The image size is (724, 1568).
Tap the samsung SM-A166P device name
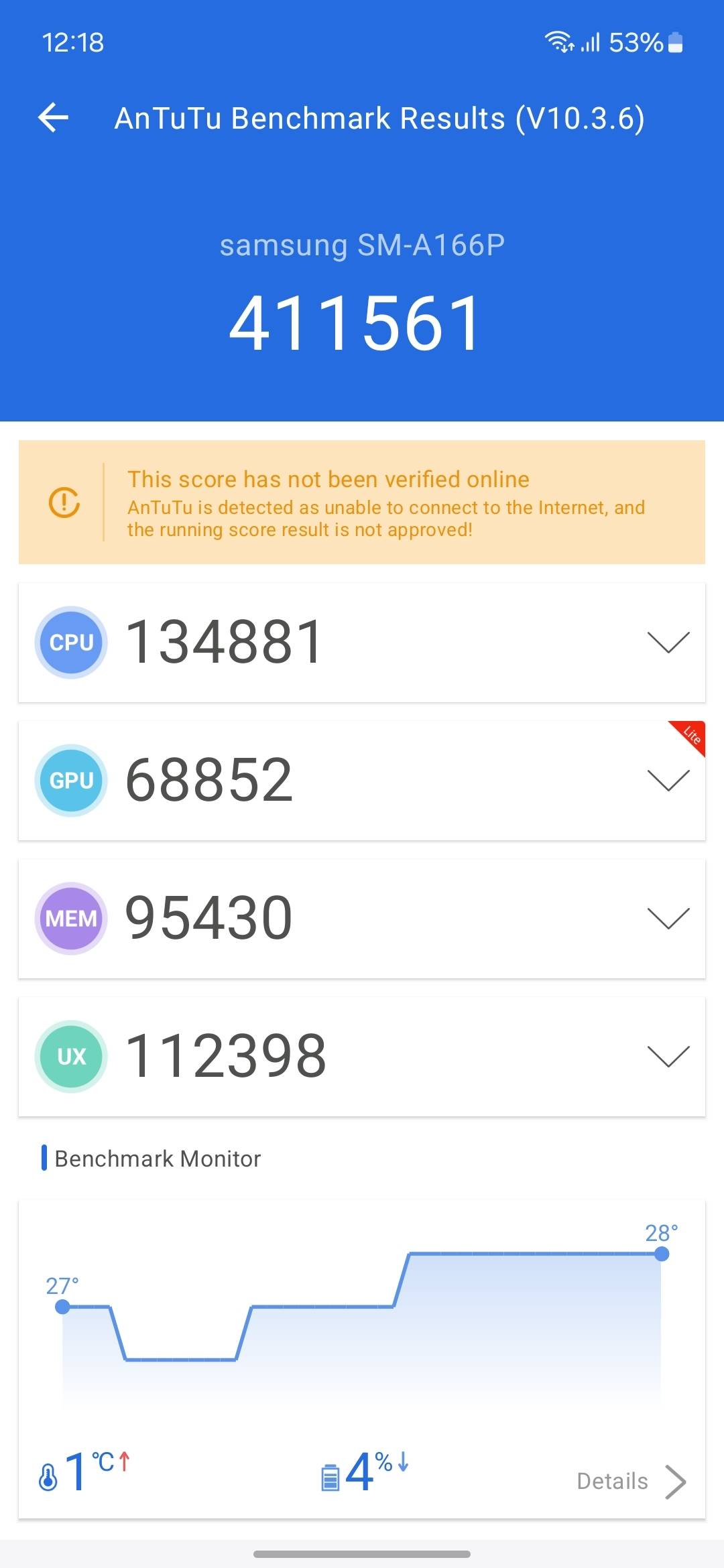click(x=362, y=245)
